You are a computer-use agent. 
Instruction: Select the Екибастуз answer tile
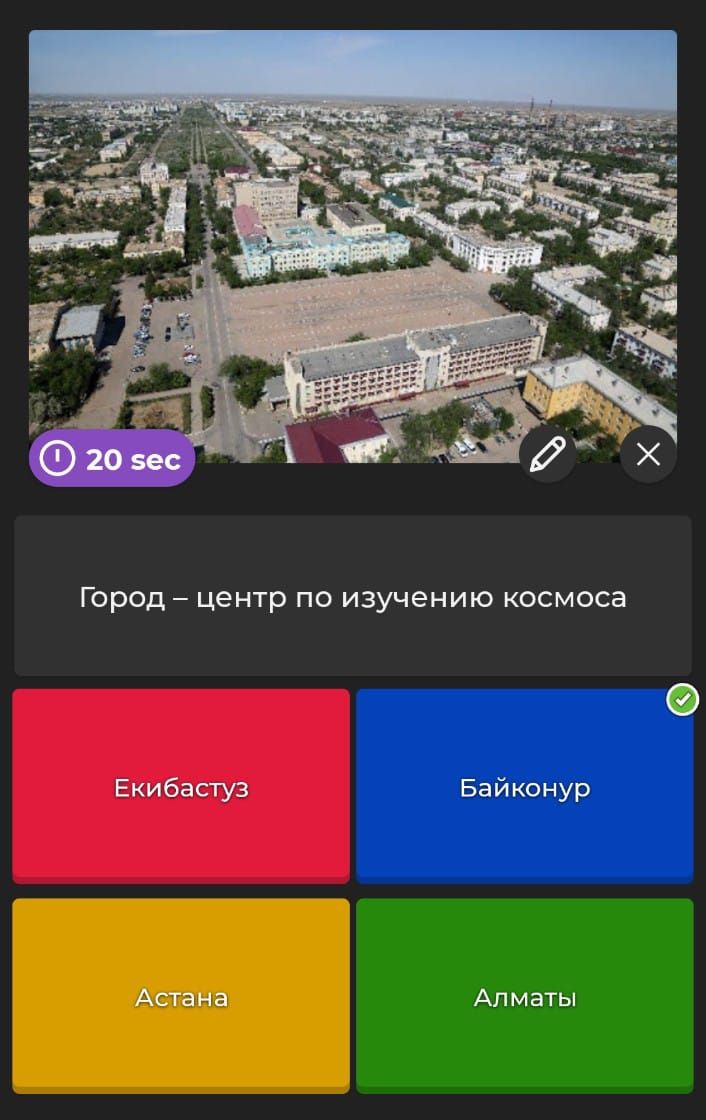pos(181,786)
